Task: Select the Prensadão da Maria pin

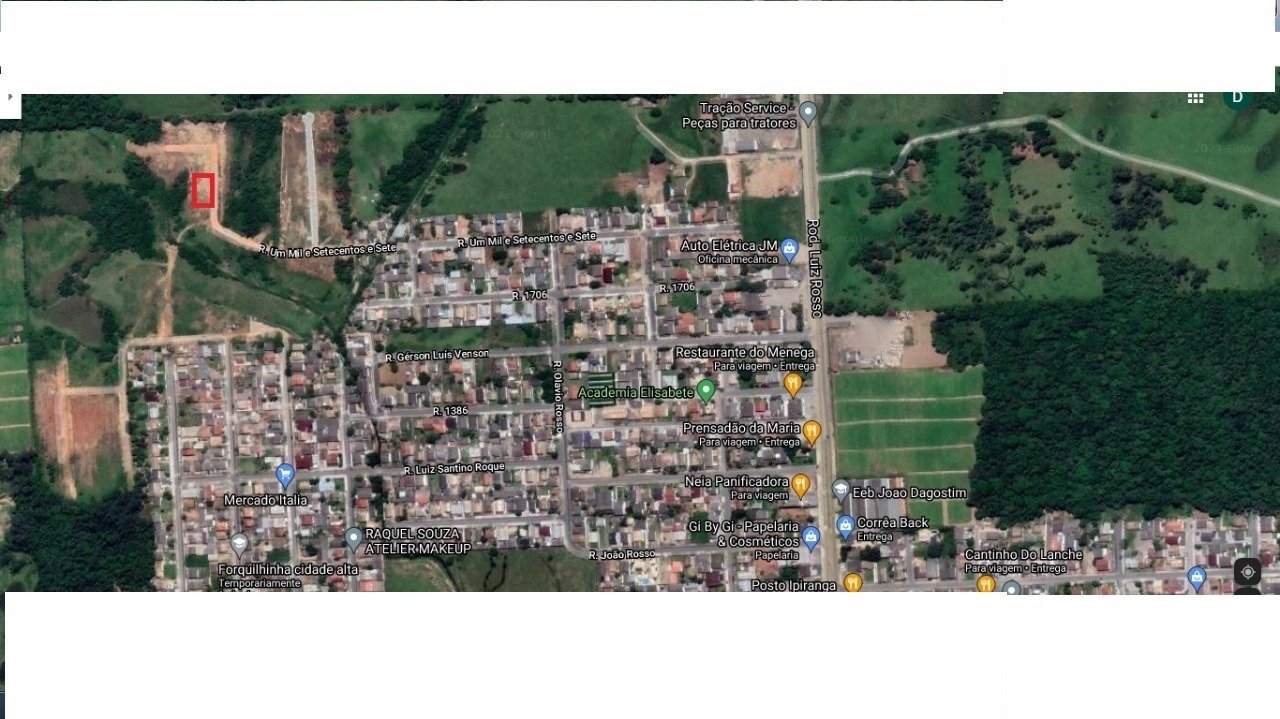Action: click(x=812, y=431)
